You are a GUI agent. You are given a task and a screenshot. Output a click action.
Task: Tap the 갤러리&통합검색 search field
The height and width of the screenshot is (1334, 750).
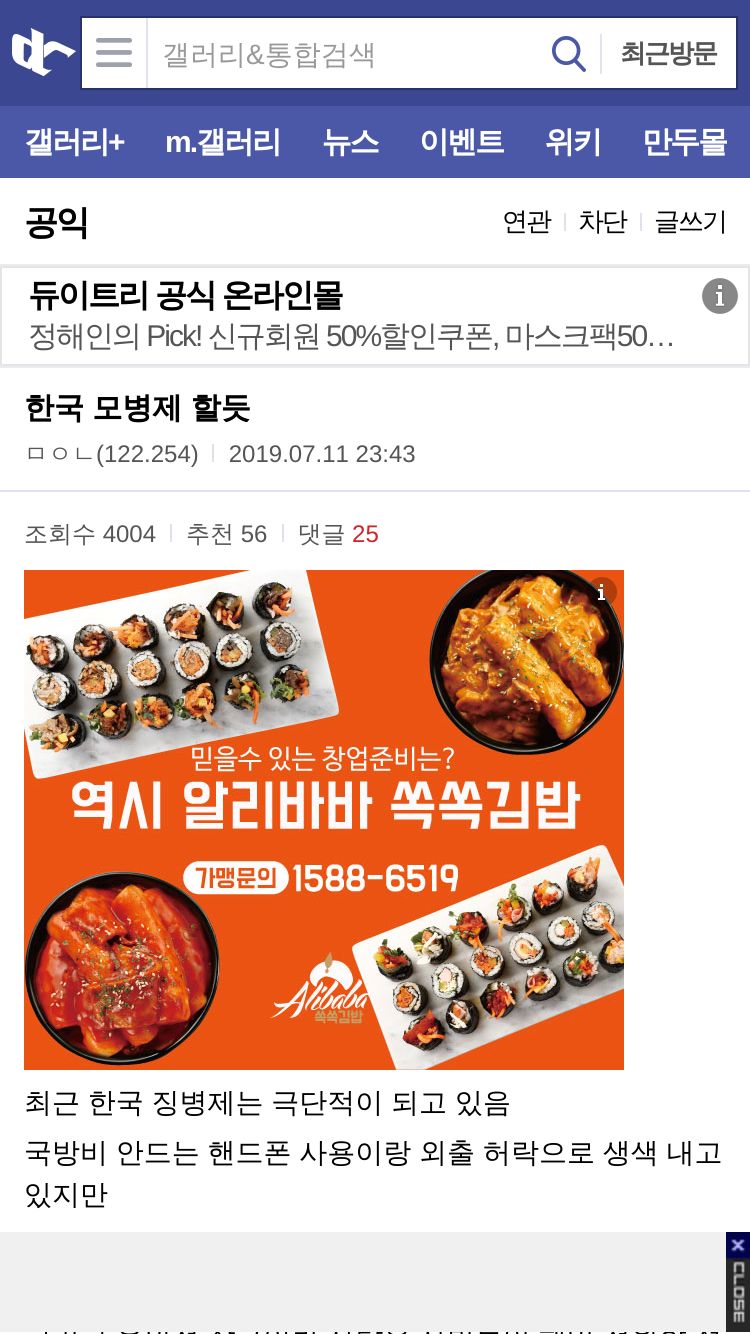pos(347,53)
